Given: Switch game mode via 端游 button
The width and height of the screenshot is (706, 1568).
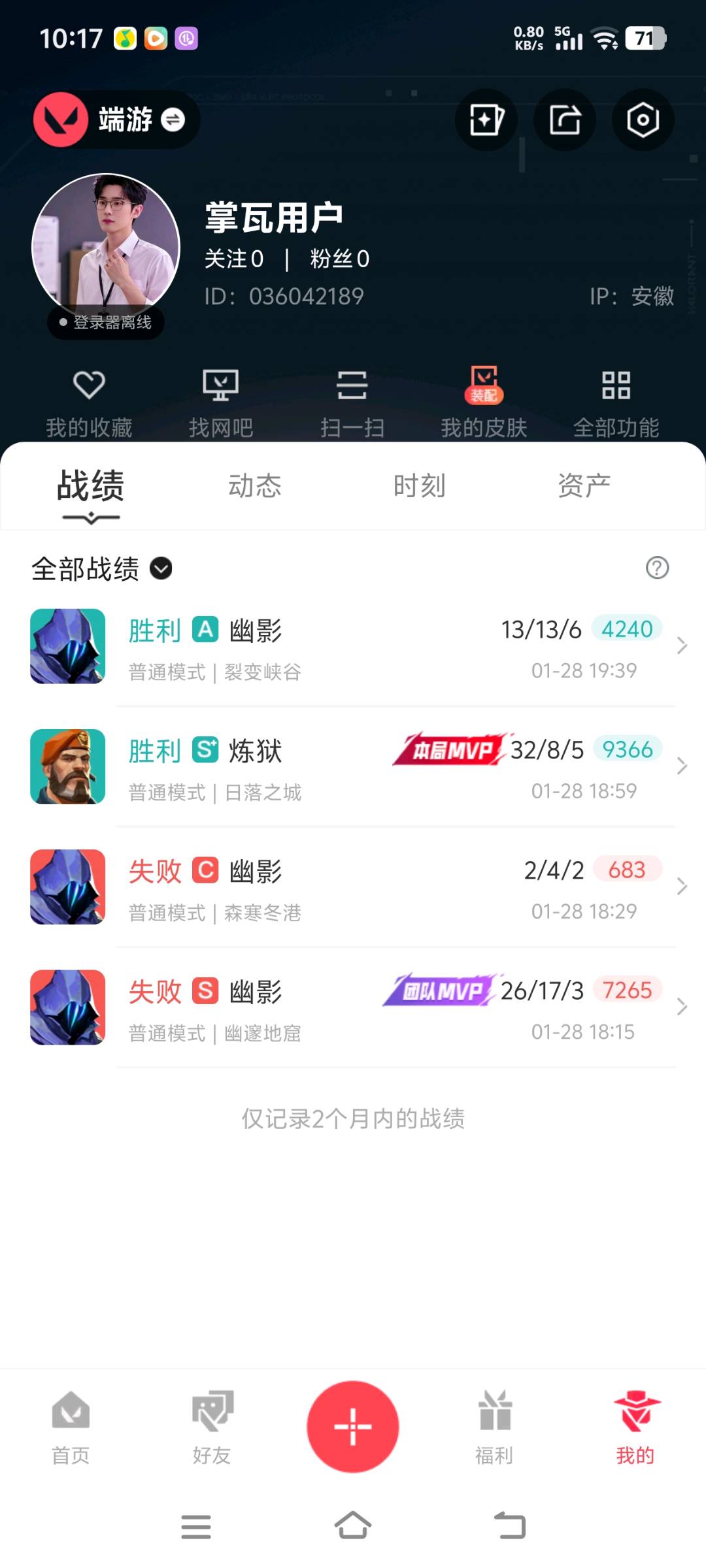Looking at the screenshot, I should [x=116, y=120].
